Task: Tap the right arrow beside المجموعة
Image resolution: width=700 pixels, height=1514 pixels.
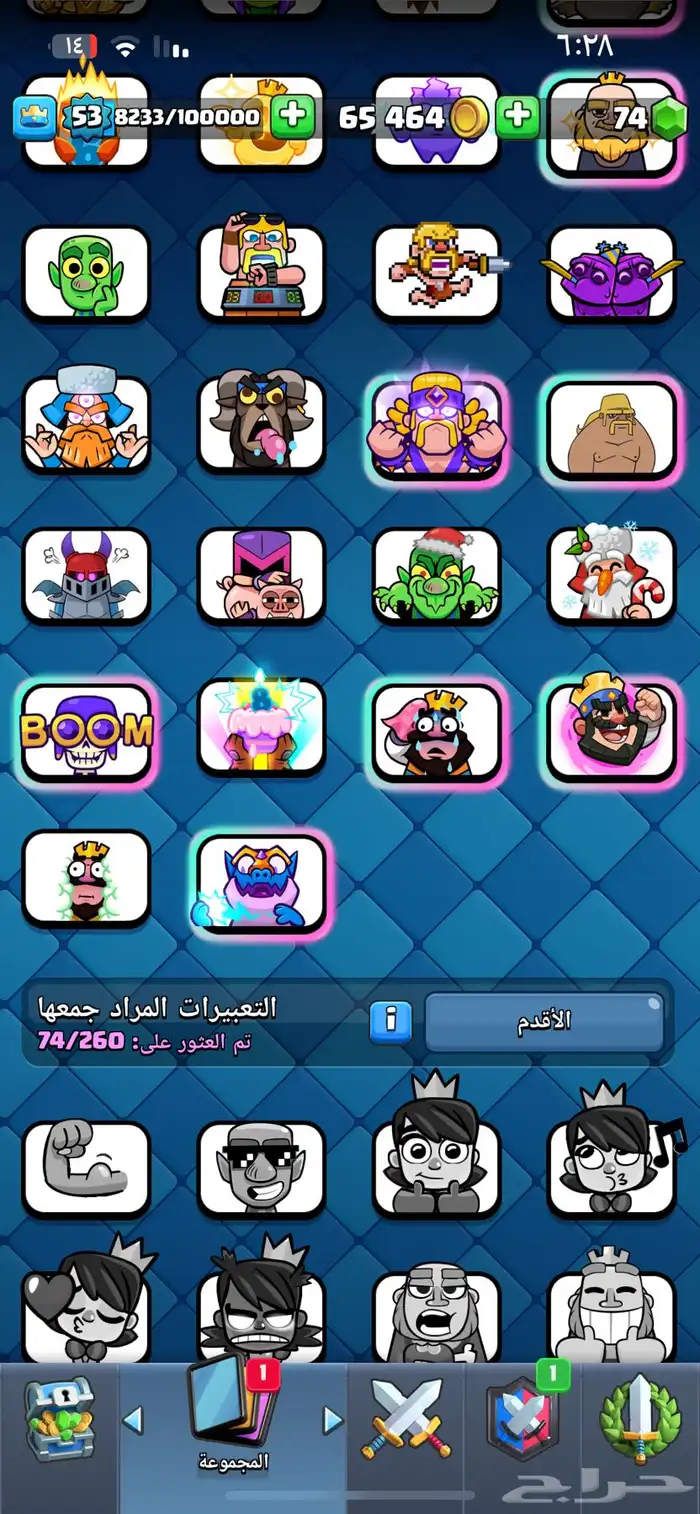Action: [x=333, y=1418]
